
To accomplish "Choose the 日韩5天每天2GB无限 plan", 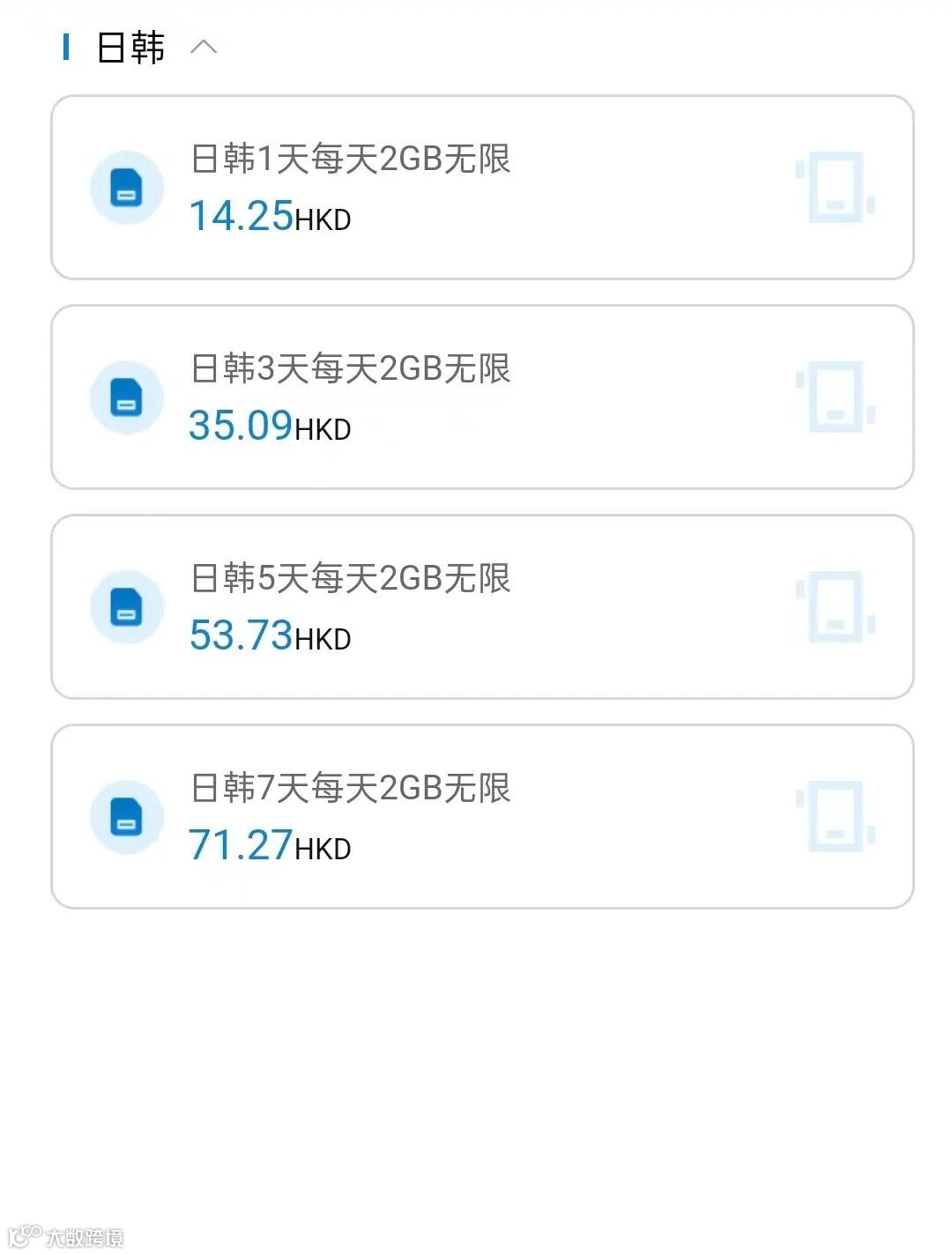I will pyautogui.click(x=481, y=607).
